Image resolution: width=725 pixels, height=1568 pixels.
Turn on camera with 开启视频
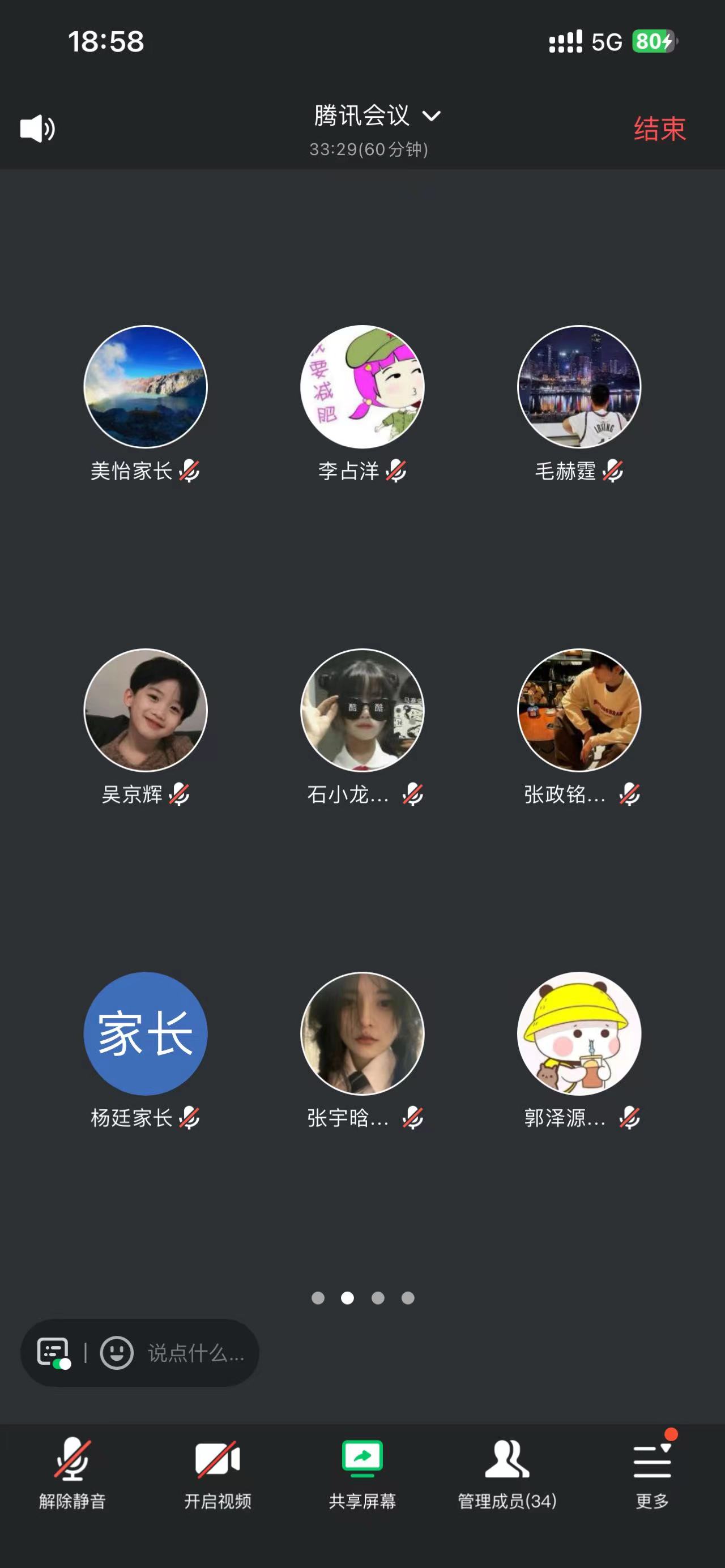click(x=217, y=1473)
